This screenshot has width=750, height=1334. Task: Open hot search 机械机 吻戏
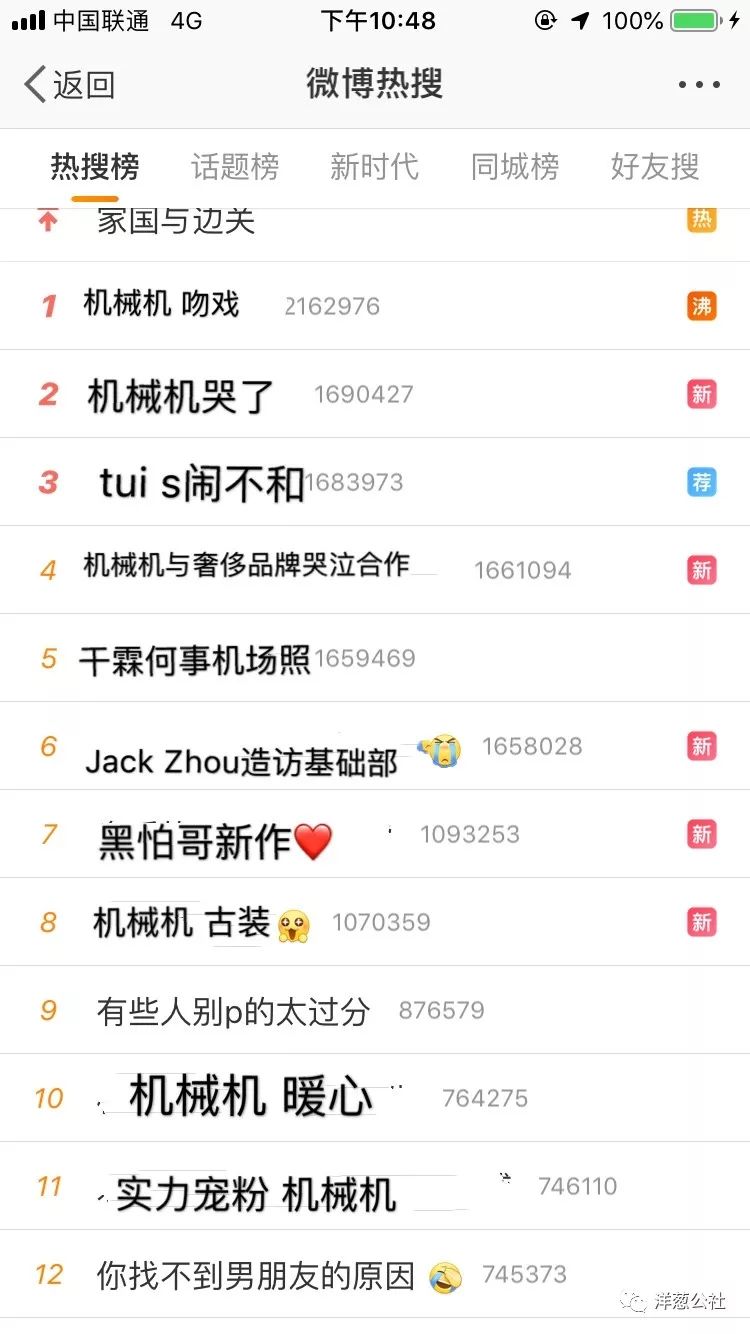coord(375,306)
